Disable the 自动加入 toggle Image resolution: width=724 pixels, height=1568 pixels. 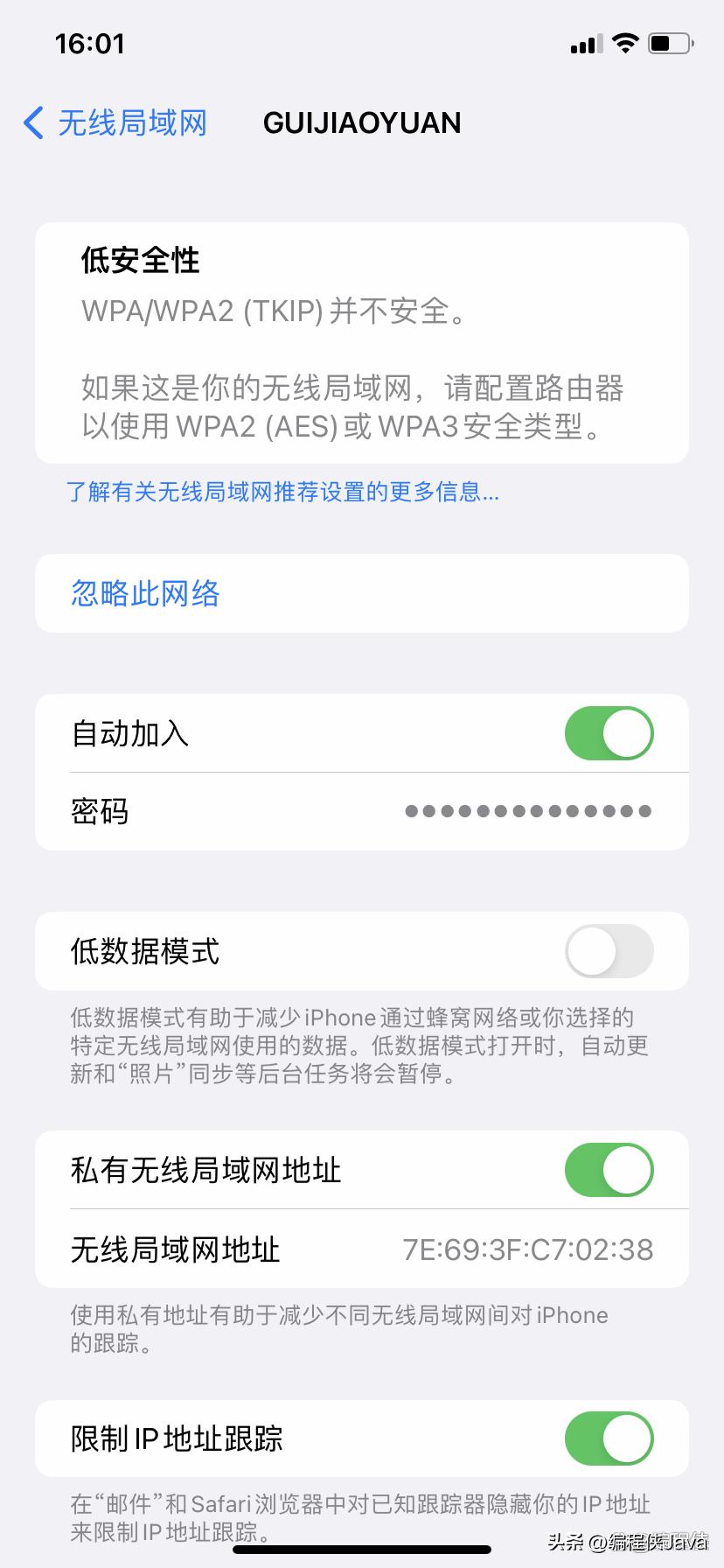coord(609,733)
